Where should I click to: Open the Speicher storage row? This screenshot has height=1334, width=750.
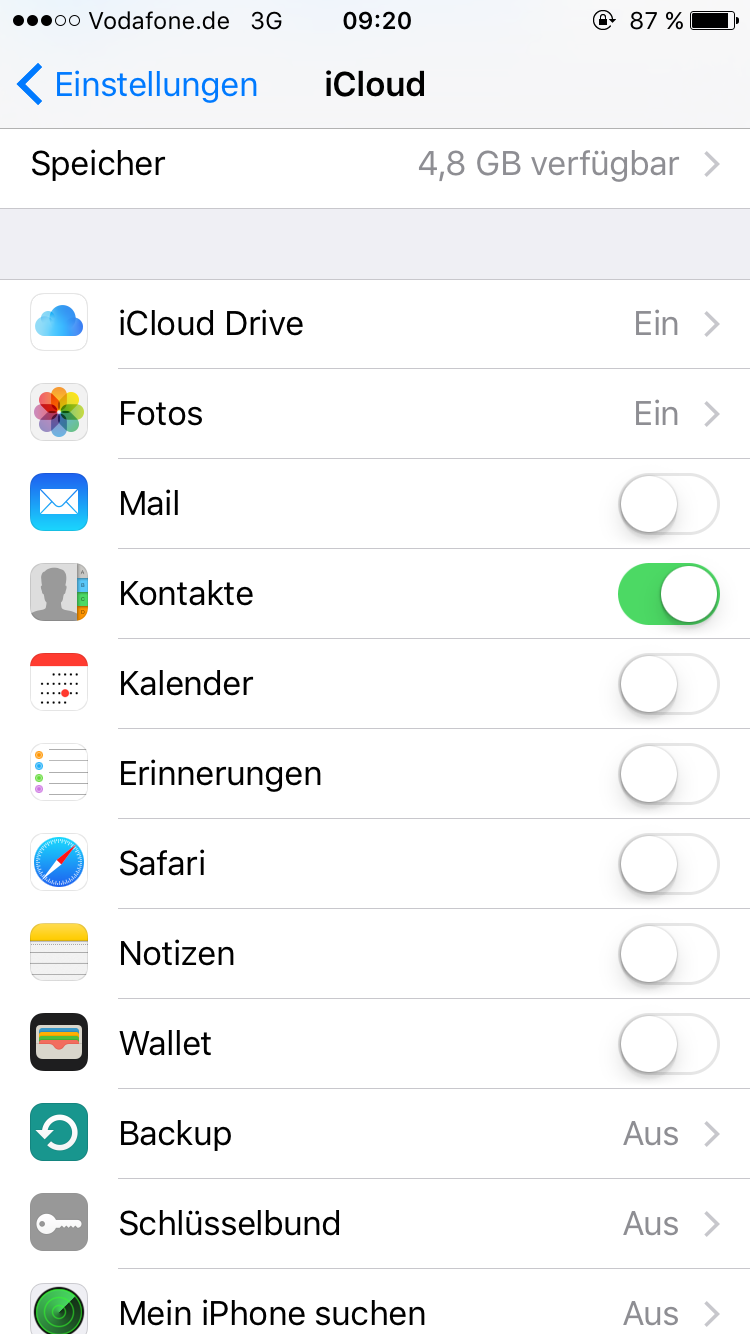375,164
